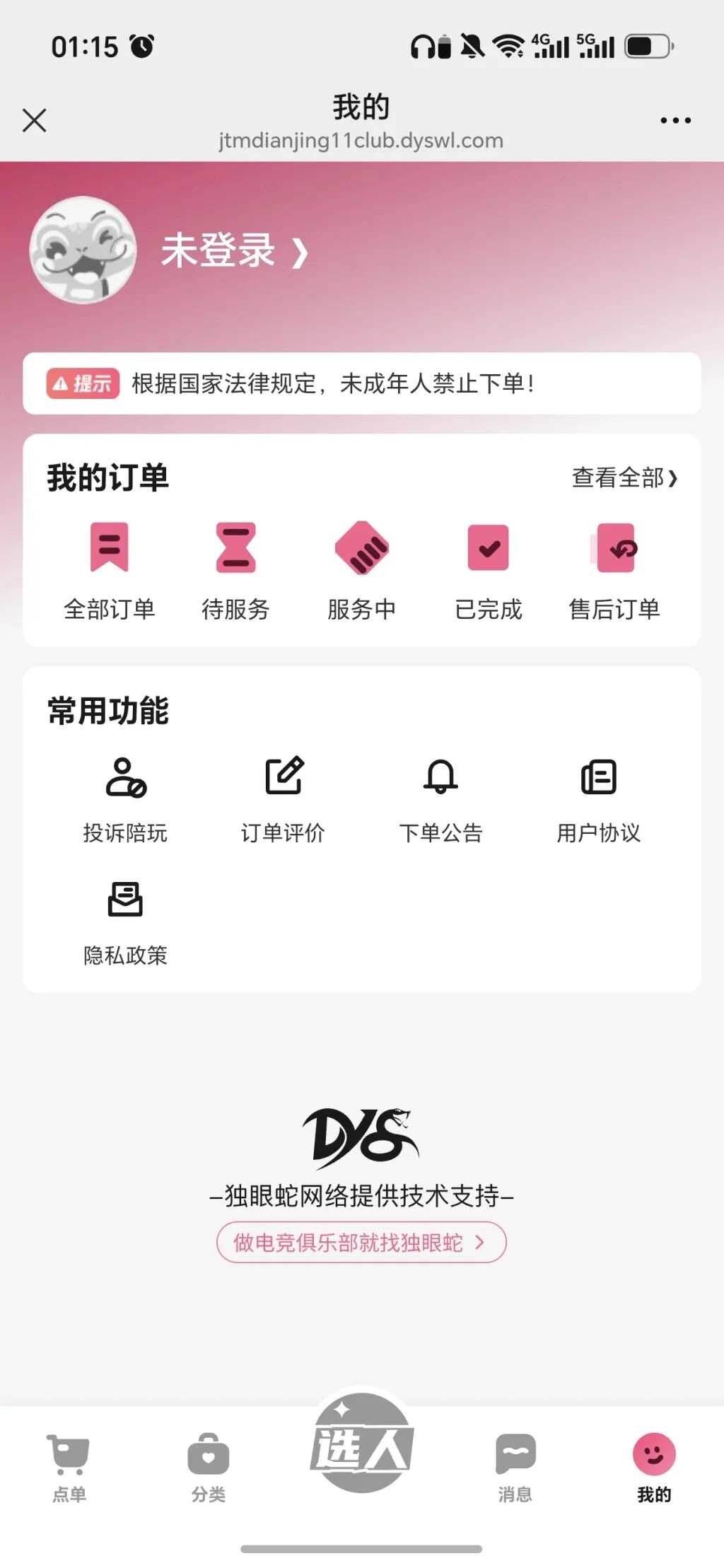This screenshot has height=1568, width=724.
Task: Open the three-dot overflow menu
Action: point(675,120)
